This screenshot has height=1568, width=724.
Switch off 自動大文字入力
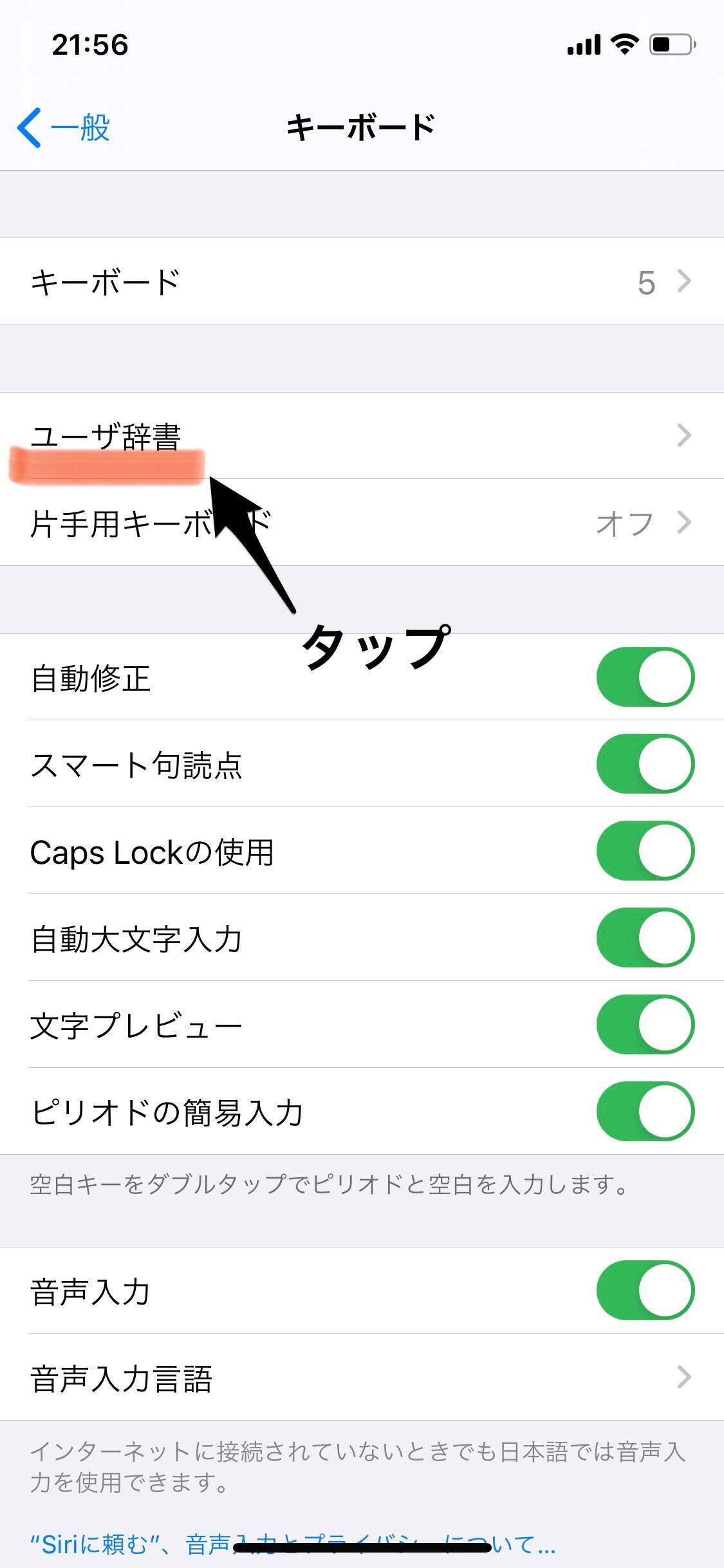coord(645,938)
